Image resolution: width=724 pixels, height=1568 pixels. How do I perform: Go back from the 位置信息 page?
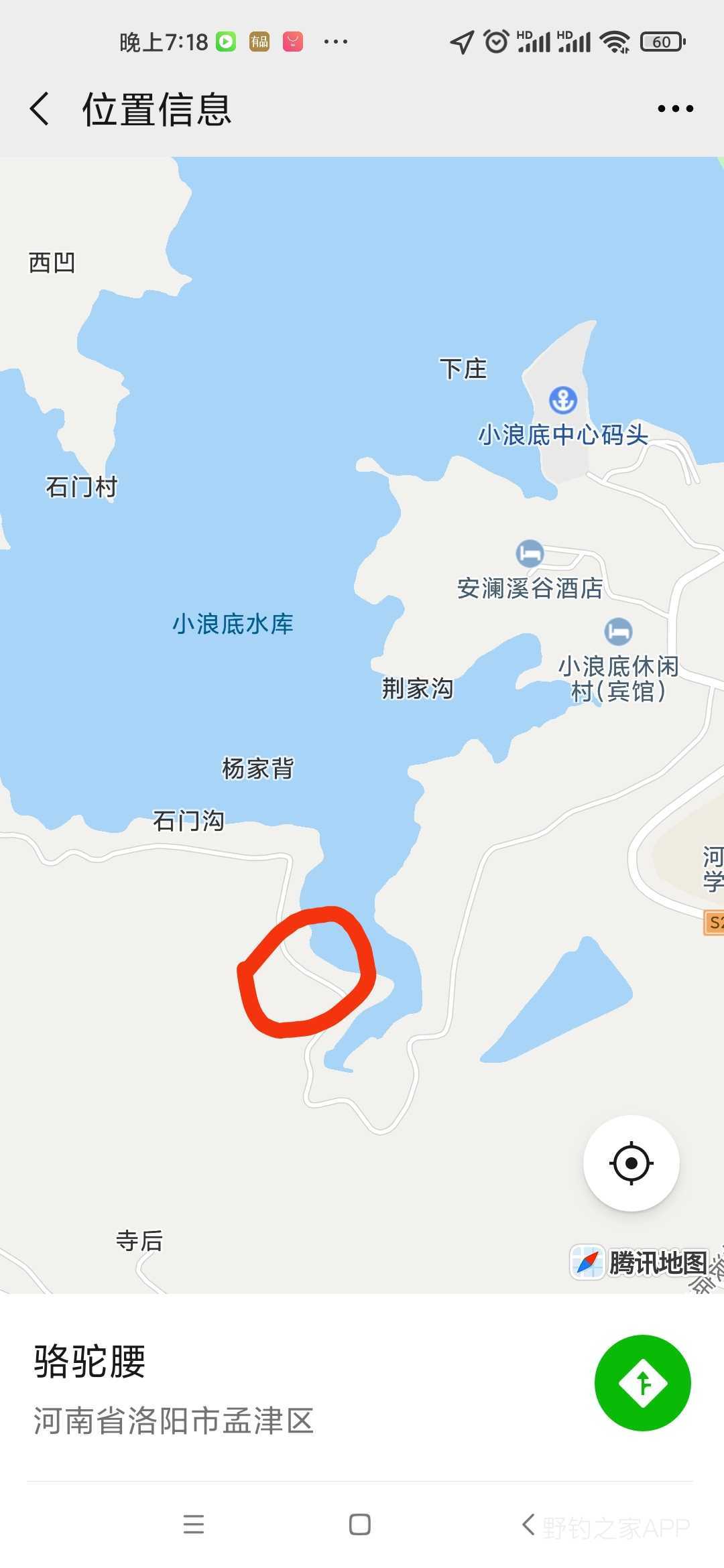pyautogui.click(x=40, y=109)
